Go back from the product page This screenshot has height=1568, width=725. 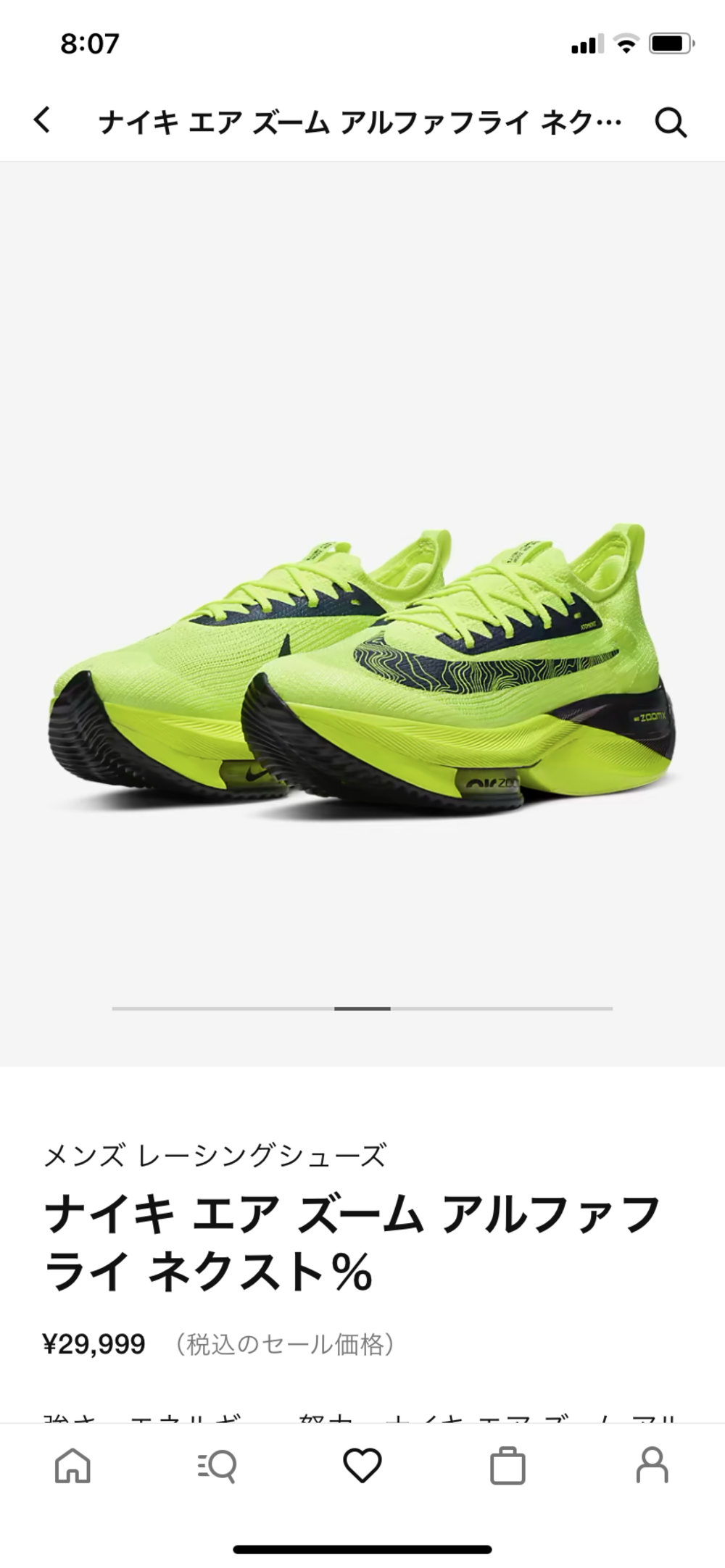point(43,120)
